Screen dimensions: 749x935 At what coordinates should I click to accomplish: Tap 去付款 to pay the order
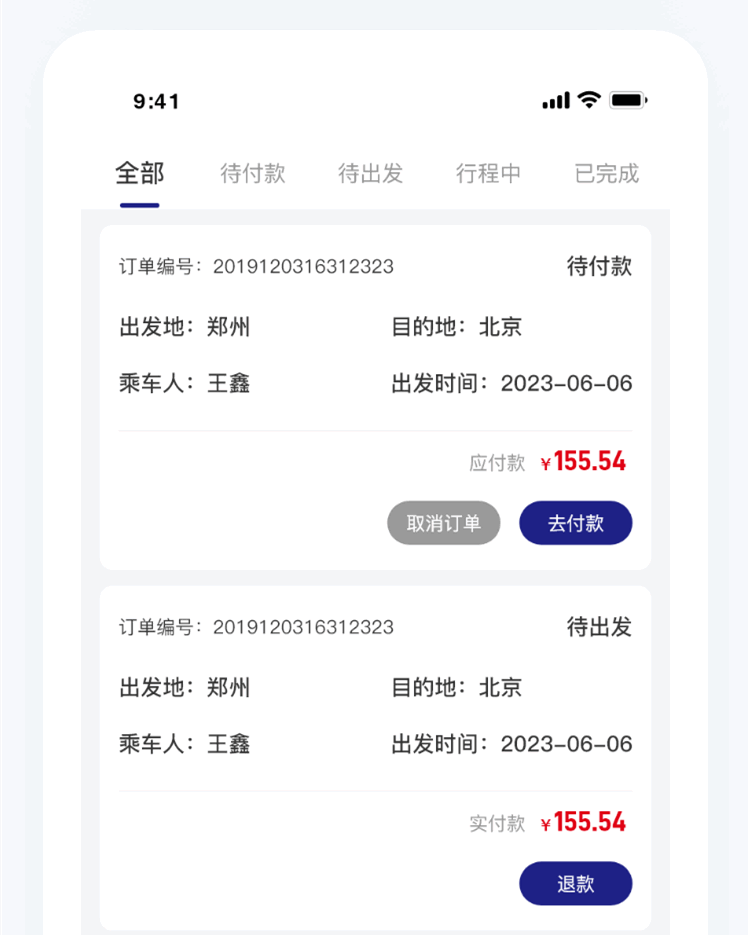[x=575, y=523]
